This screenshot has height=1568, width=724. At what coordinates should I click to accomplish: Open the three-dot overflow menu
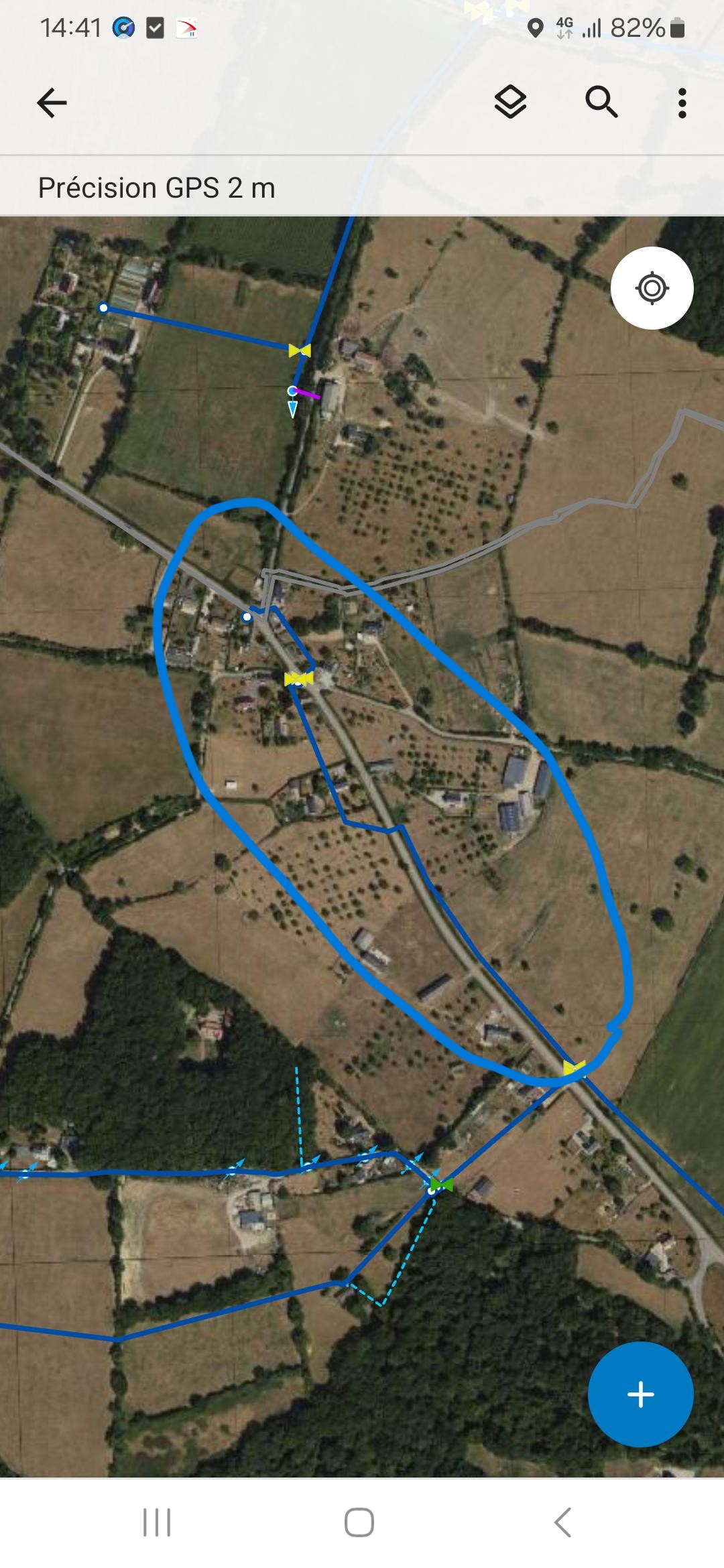(x=682, y=103)
